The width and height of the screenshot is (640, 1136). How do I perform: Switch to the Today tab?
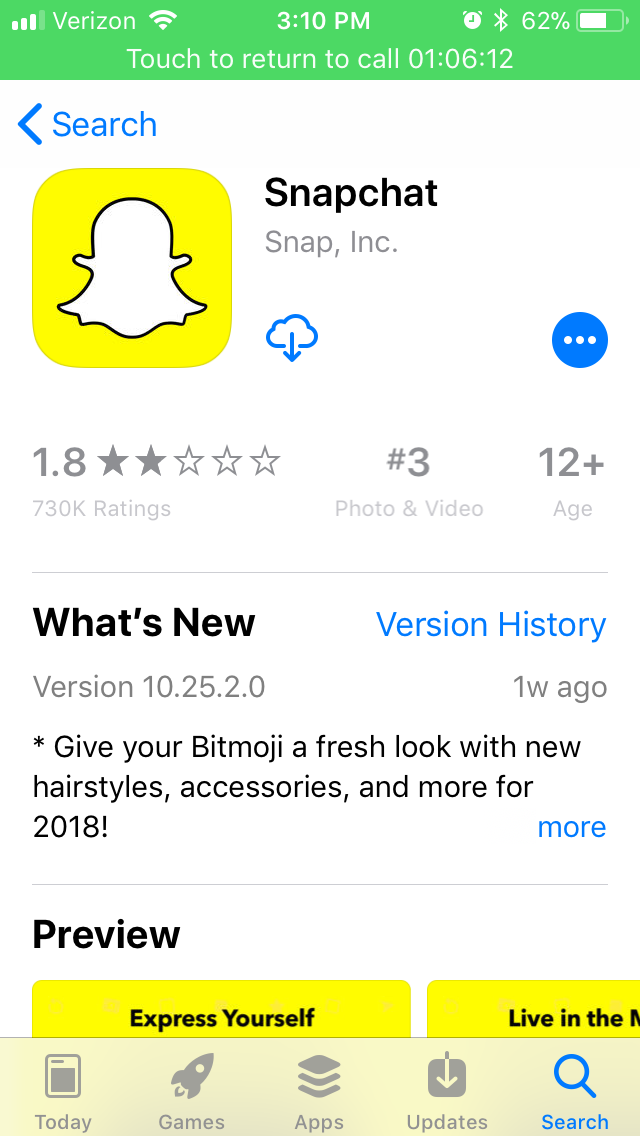63,1090
